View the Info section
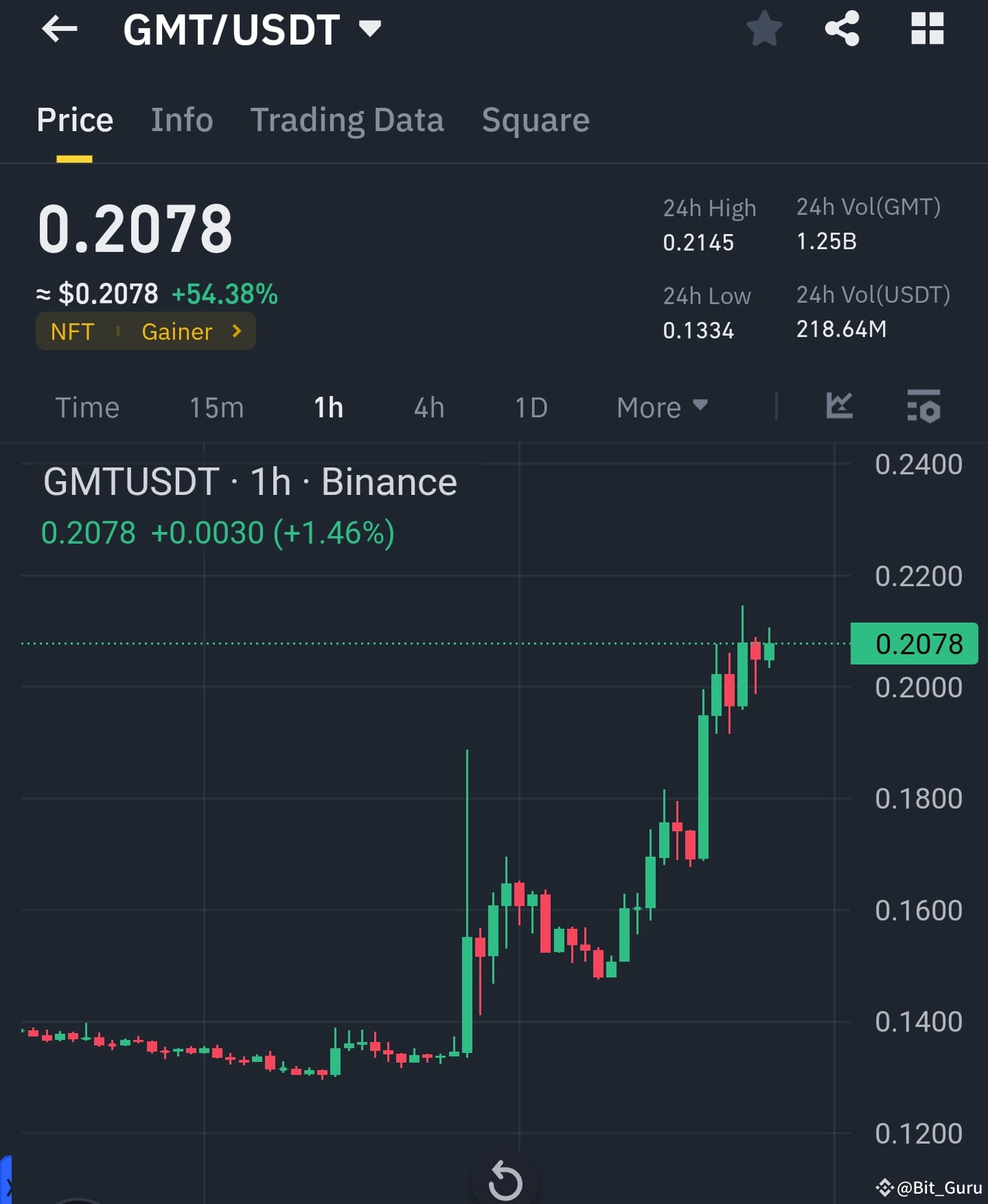This screenshot has height=1204, width=988. coord(181,119)
